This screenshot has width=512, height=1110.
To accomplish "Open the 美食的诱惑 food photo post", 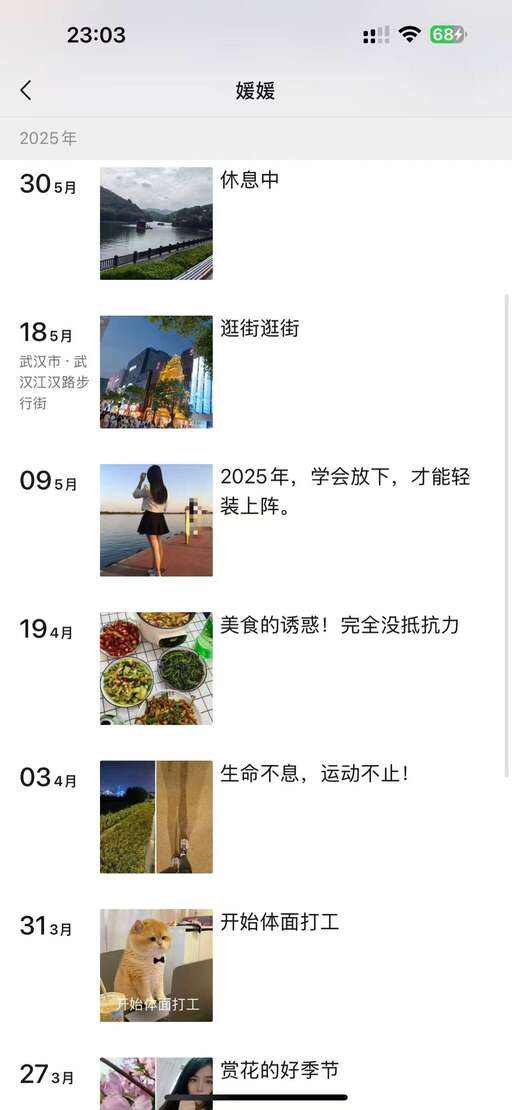I will click(156, 668).
